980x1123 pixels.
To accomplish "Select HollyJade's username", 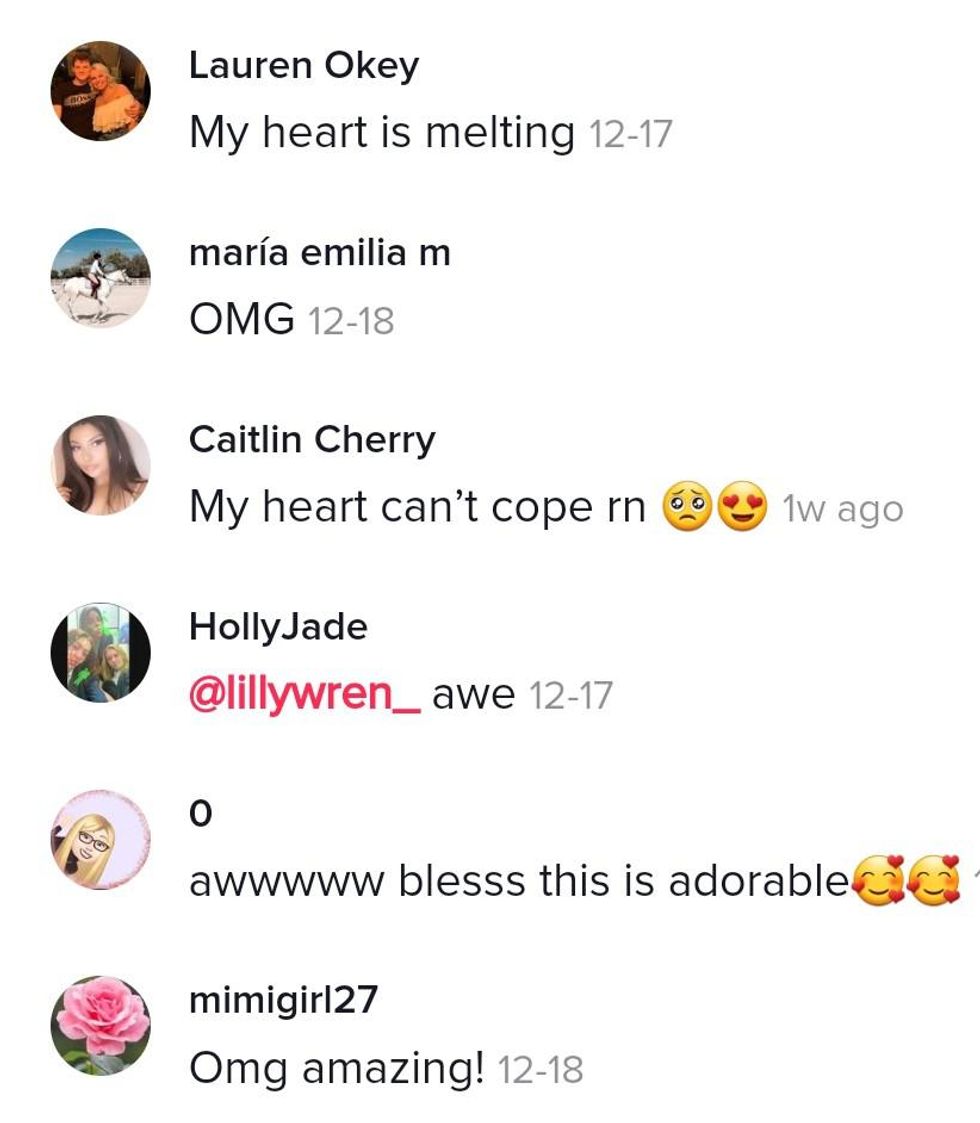I will tap(278, 627).
